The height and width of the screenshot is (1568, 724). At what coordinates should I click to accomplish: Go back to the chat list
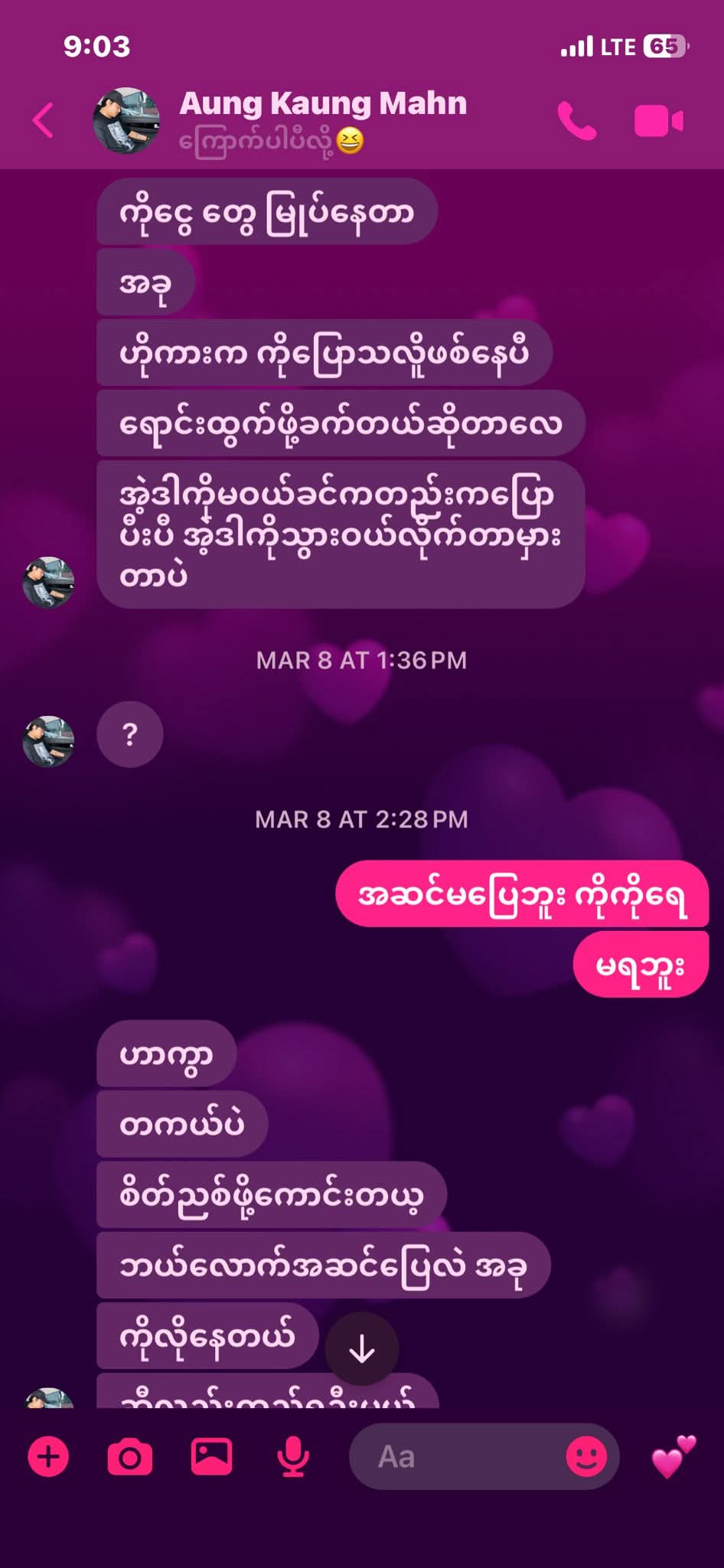pos(44,121)
